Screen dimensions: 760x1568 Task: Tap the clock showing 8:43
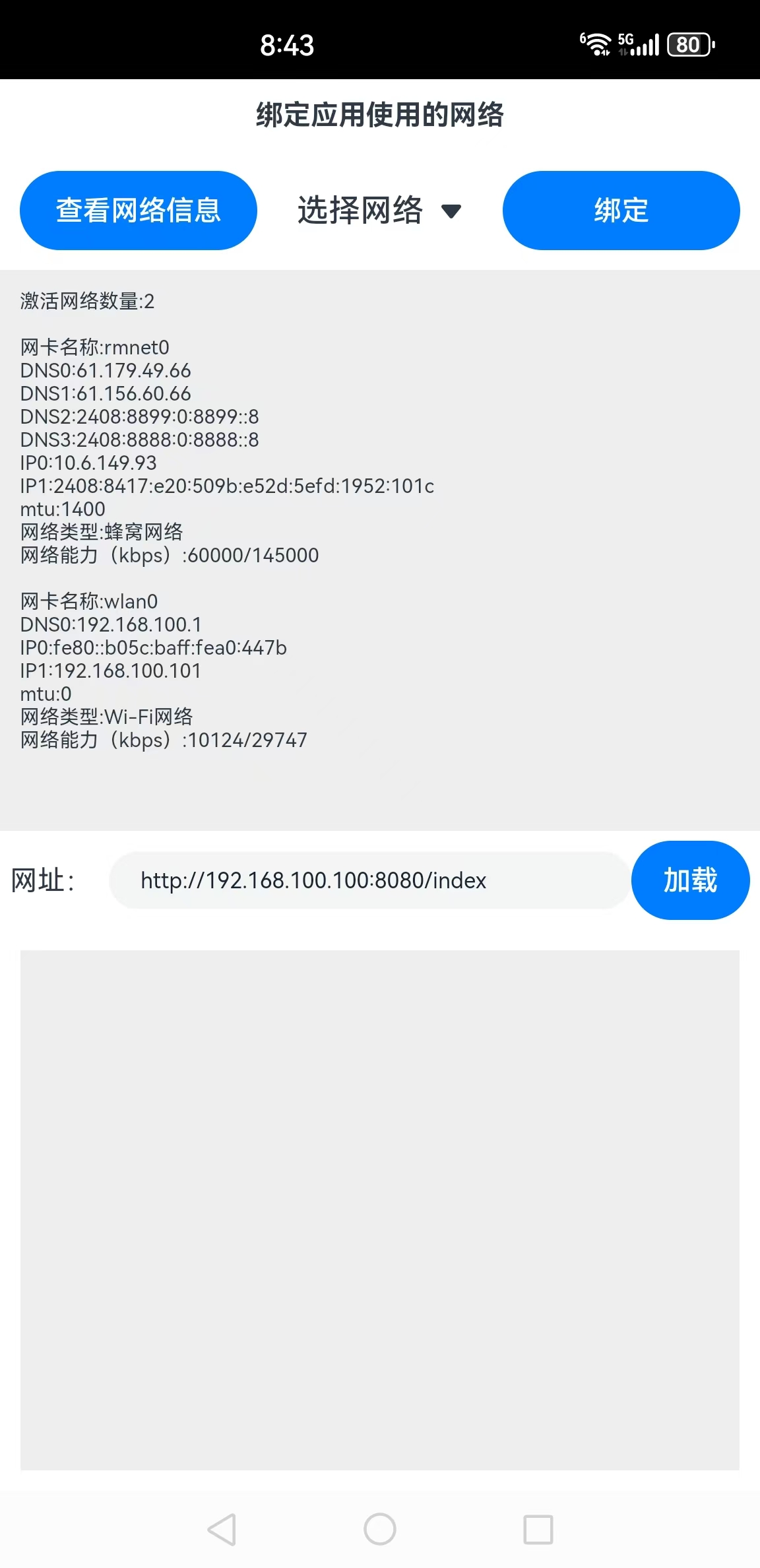[287, 45]
